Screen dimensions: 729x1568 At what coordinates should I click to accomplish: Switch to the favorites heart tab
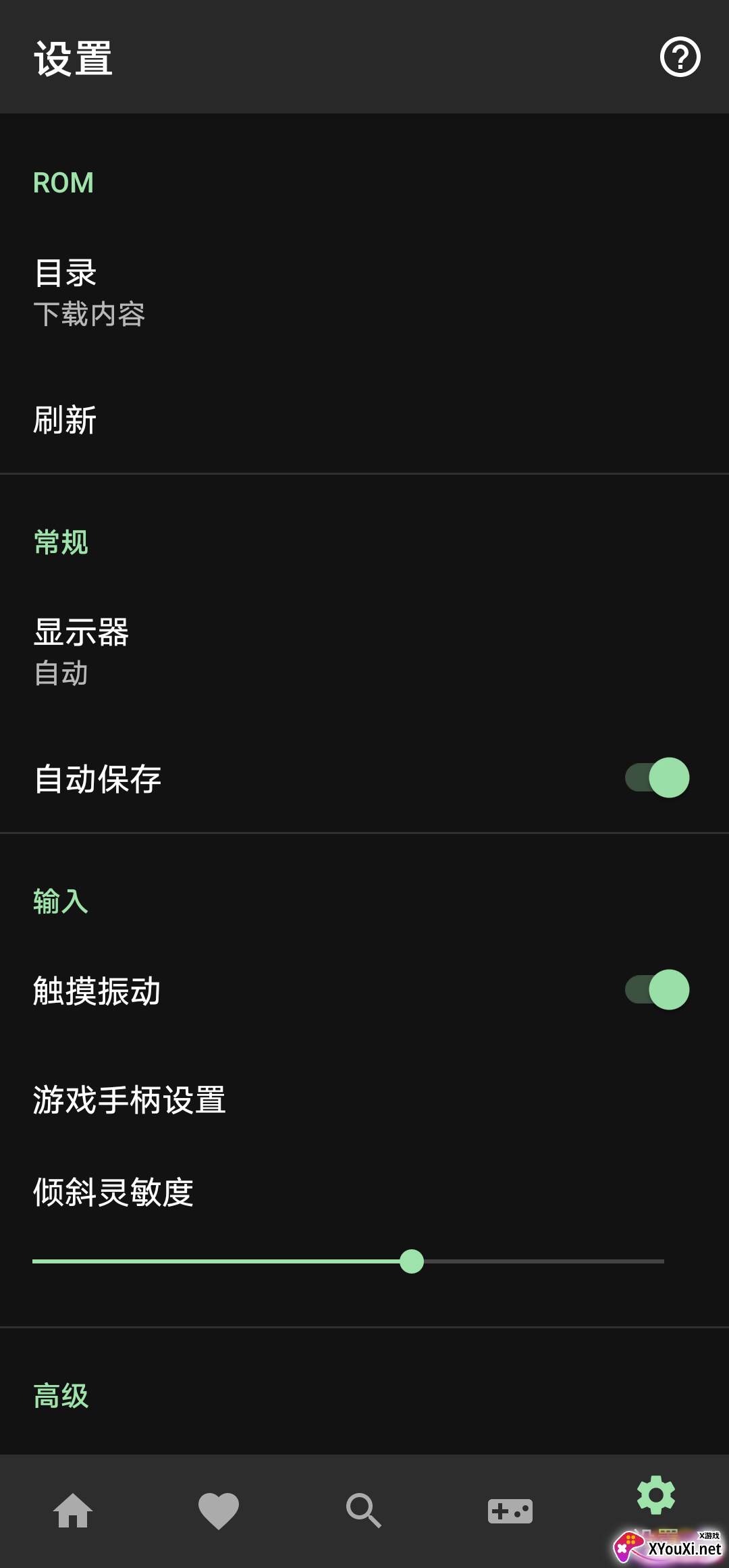pos(219,1510)
